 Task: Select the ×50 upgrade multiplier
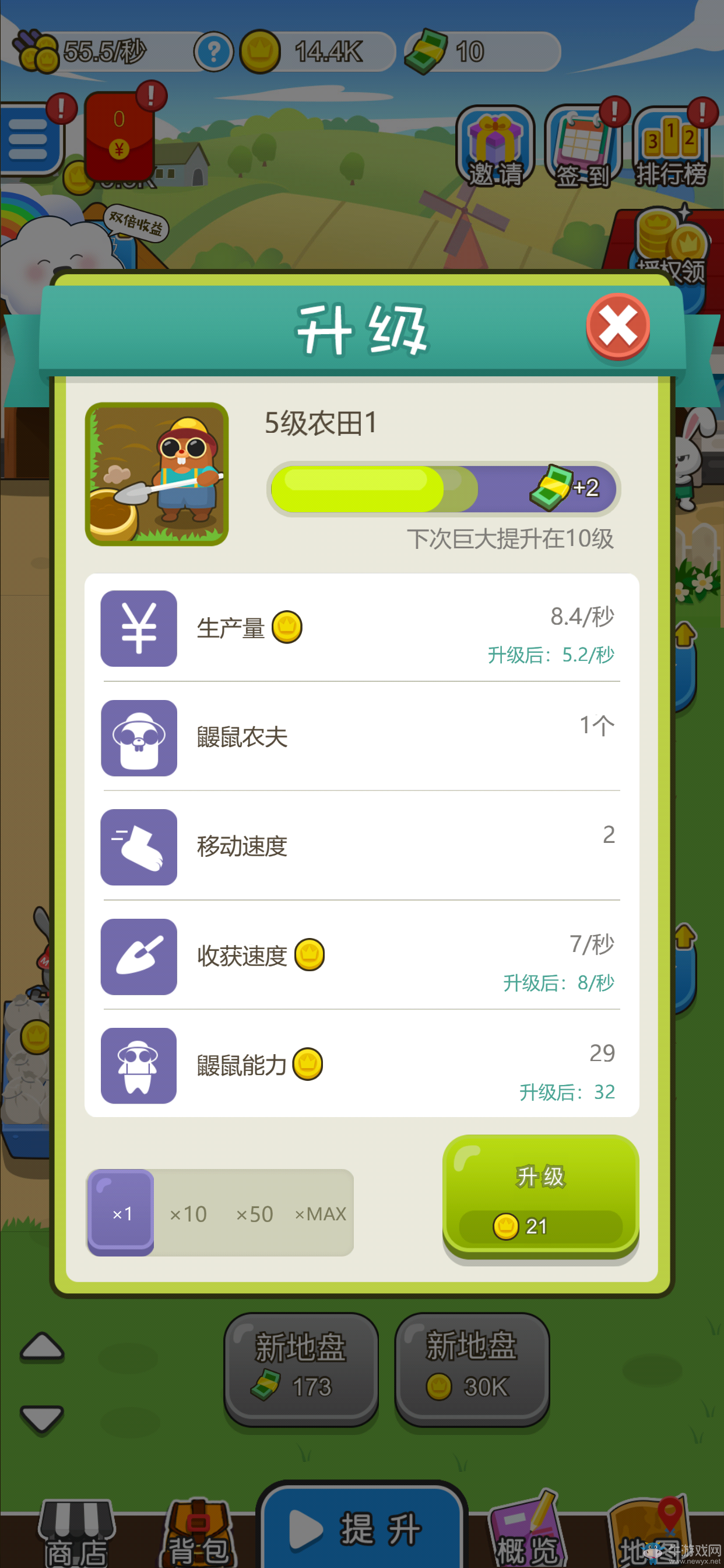pyautogui.click(x=254, y=1214)
